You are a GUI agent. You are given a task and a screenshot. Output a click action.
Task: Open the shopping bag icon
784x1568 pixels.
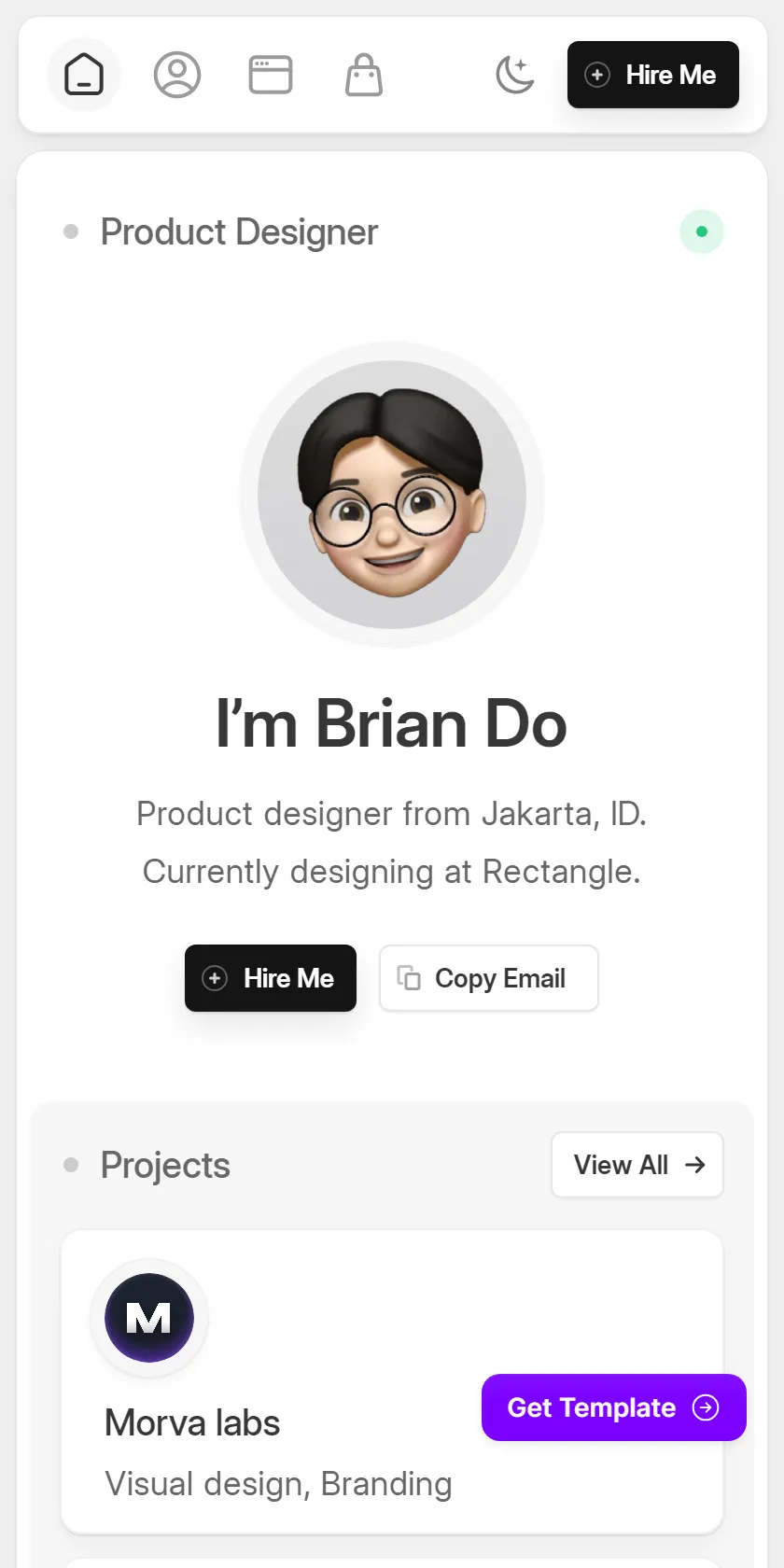[x=364, y=75]
